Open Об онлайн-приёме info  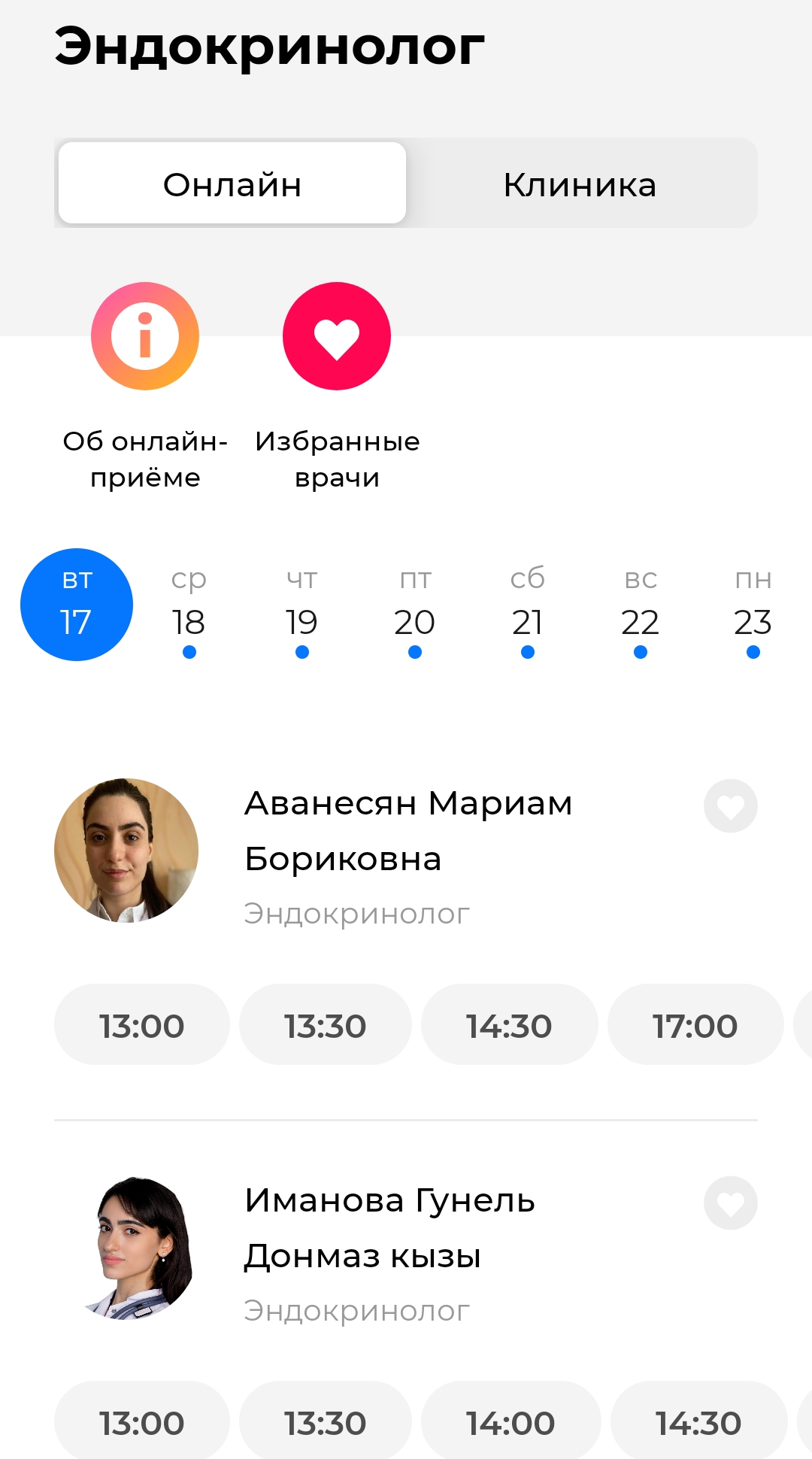pyautogui.click(x=145, y=336)
